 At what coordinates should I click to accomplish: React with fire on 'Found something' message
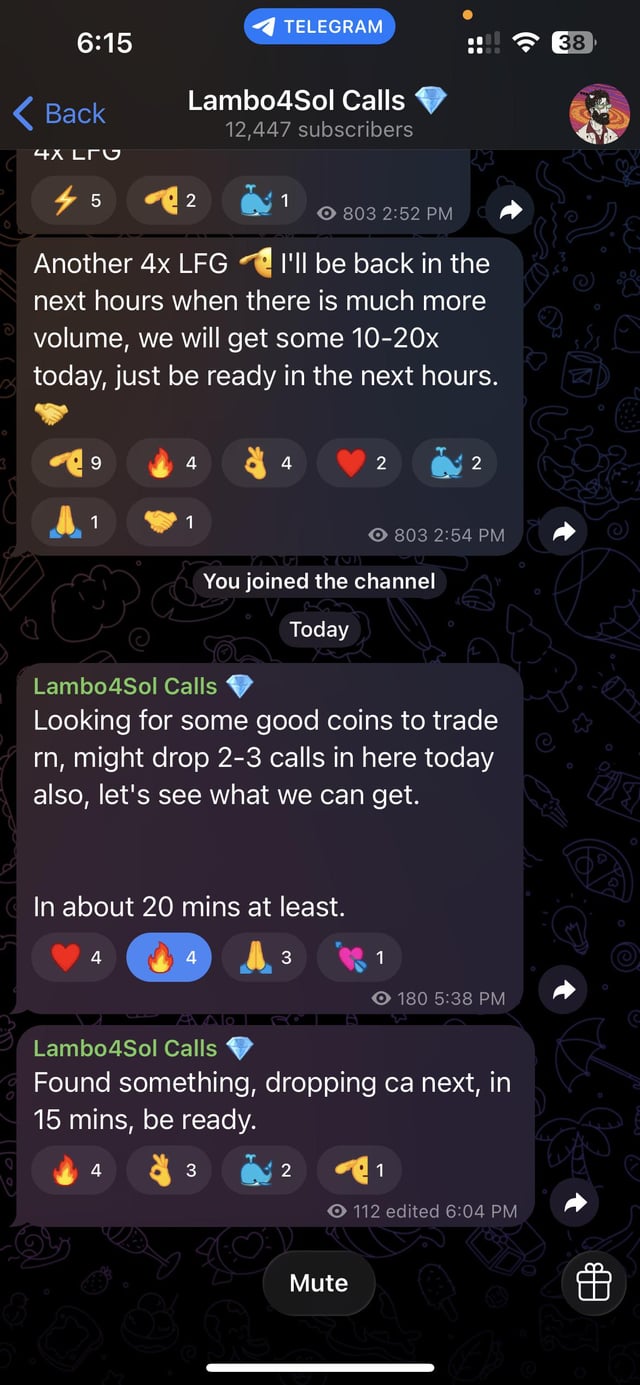pos(74,1170)
